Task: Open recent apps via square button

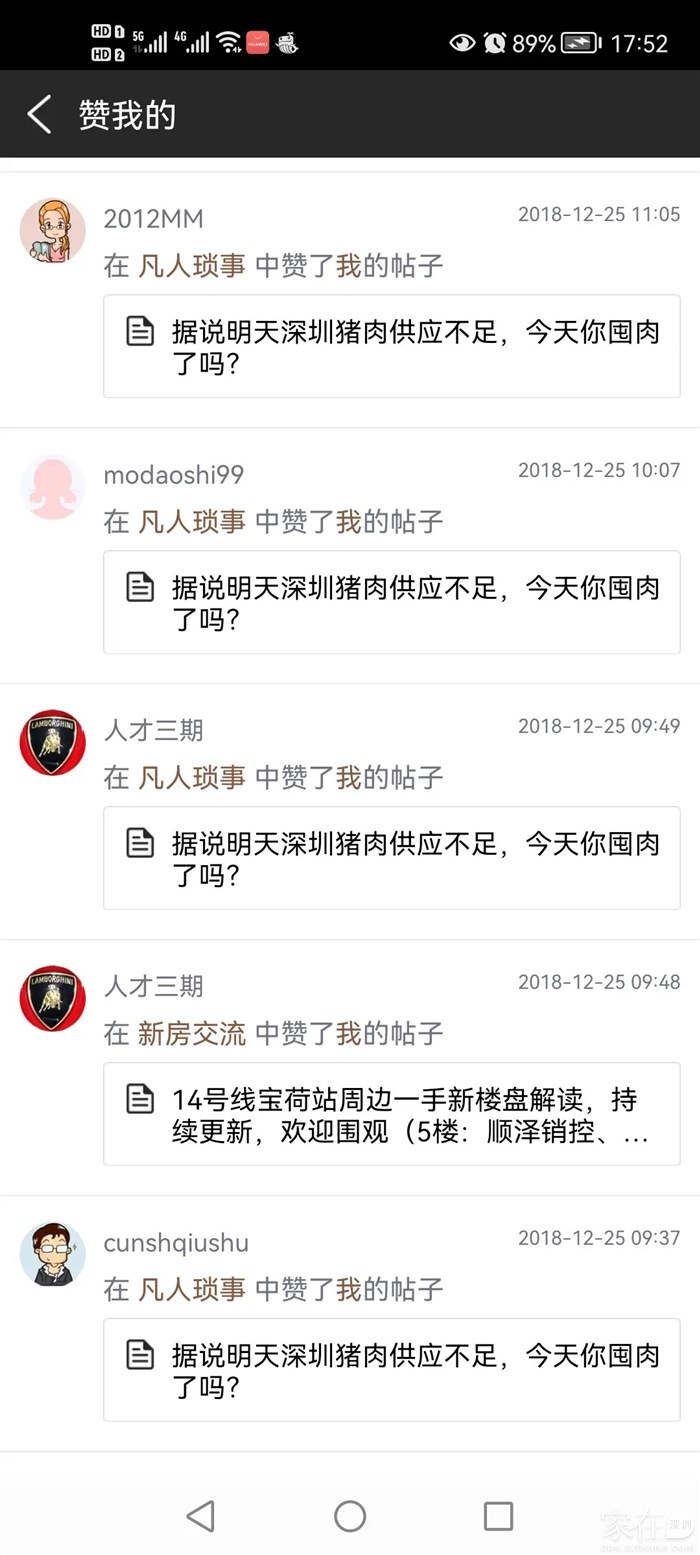Action: pos(498,1515)
